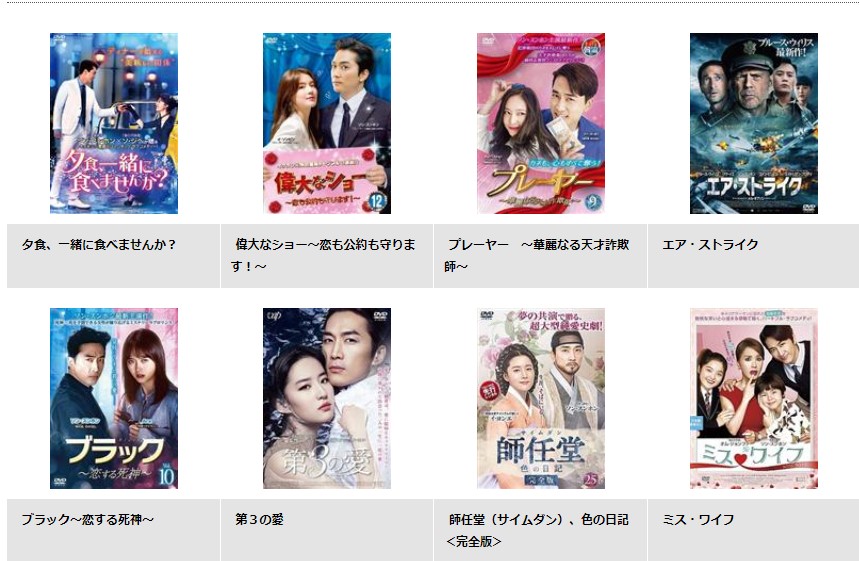Open the 偉大なショー DVD cover
Image resolution: width=859 pixels, height=561 pixels.
click(327, 123)
